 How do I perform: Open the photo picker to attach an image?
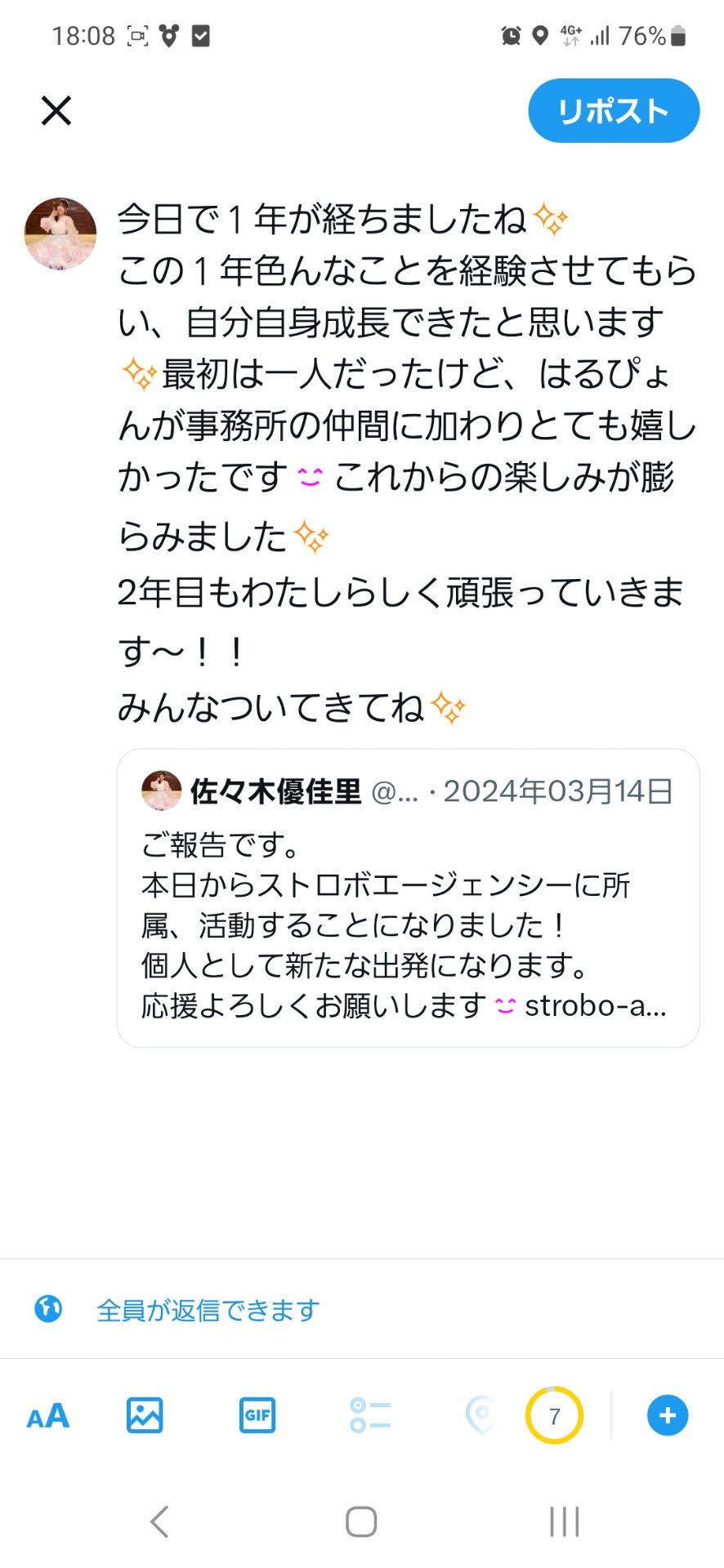145,1415
